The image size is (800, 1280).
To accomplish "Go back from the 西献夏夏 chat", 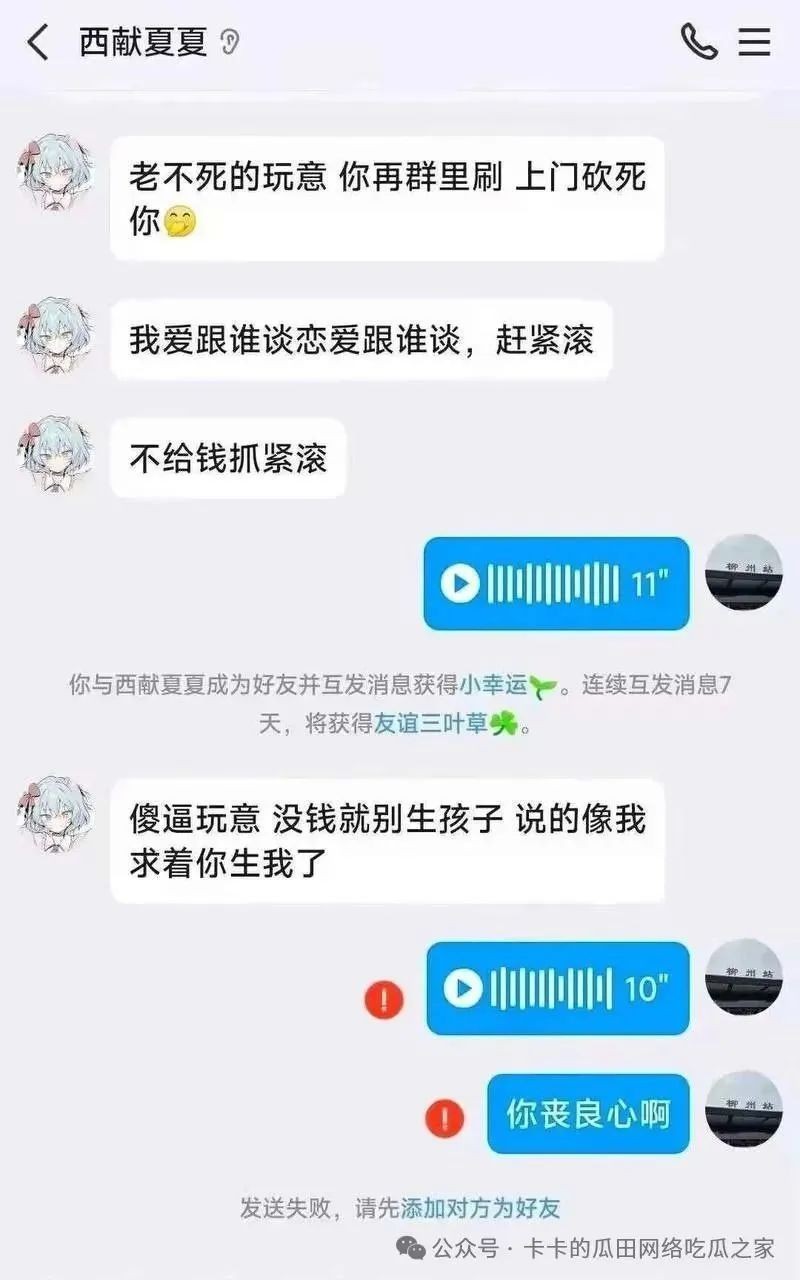I will (38, 43).
